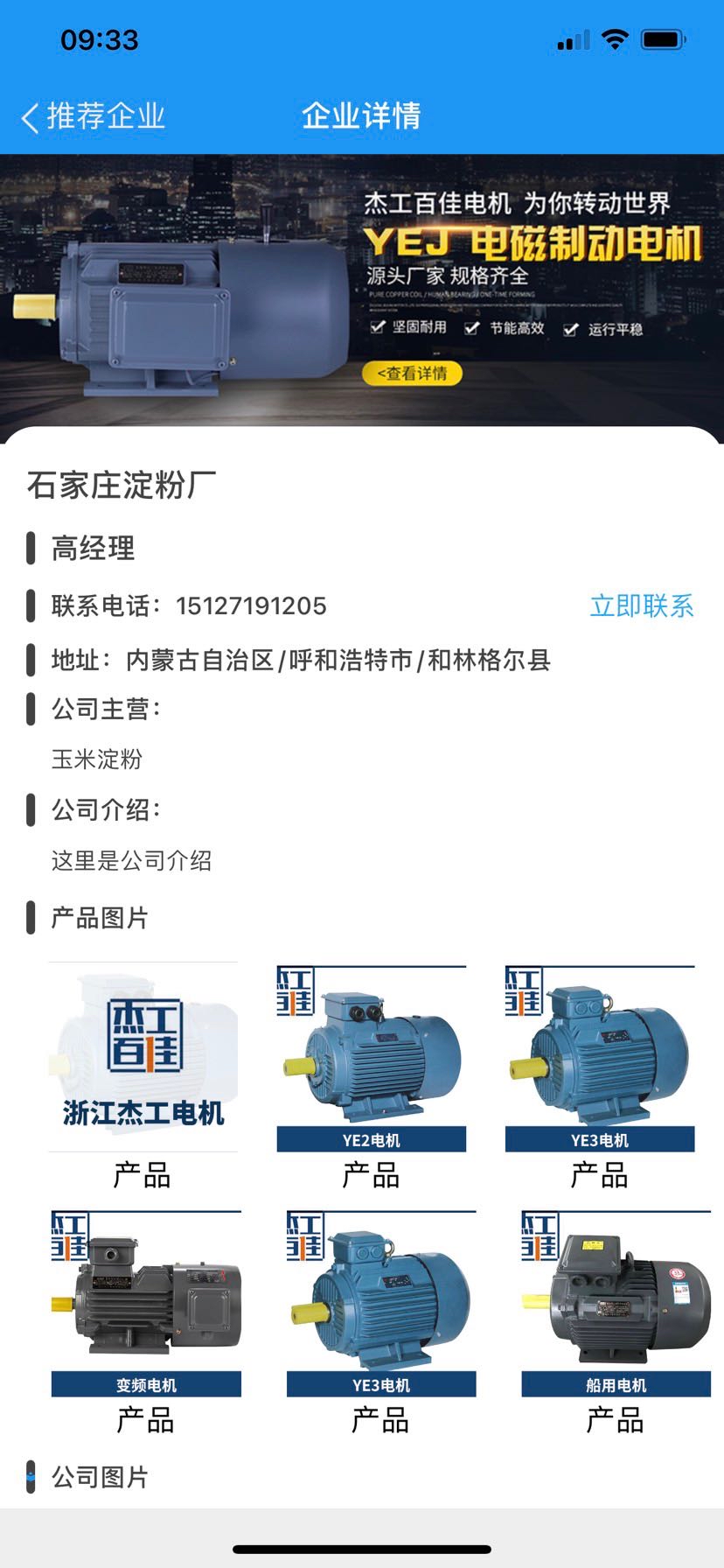
Task: Tap 立即联系 to call the company
Action: pos(641,605)
